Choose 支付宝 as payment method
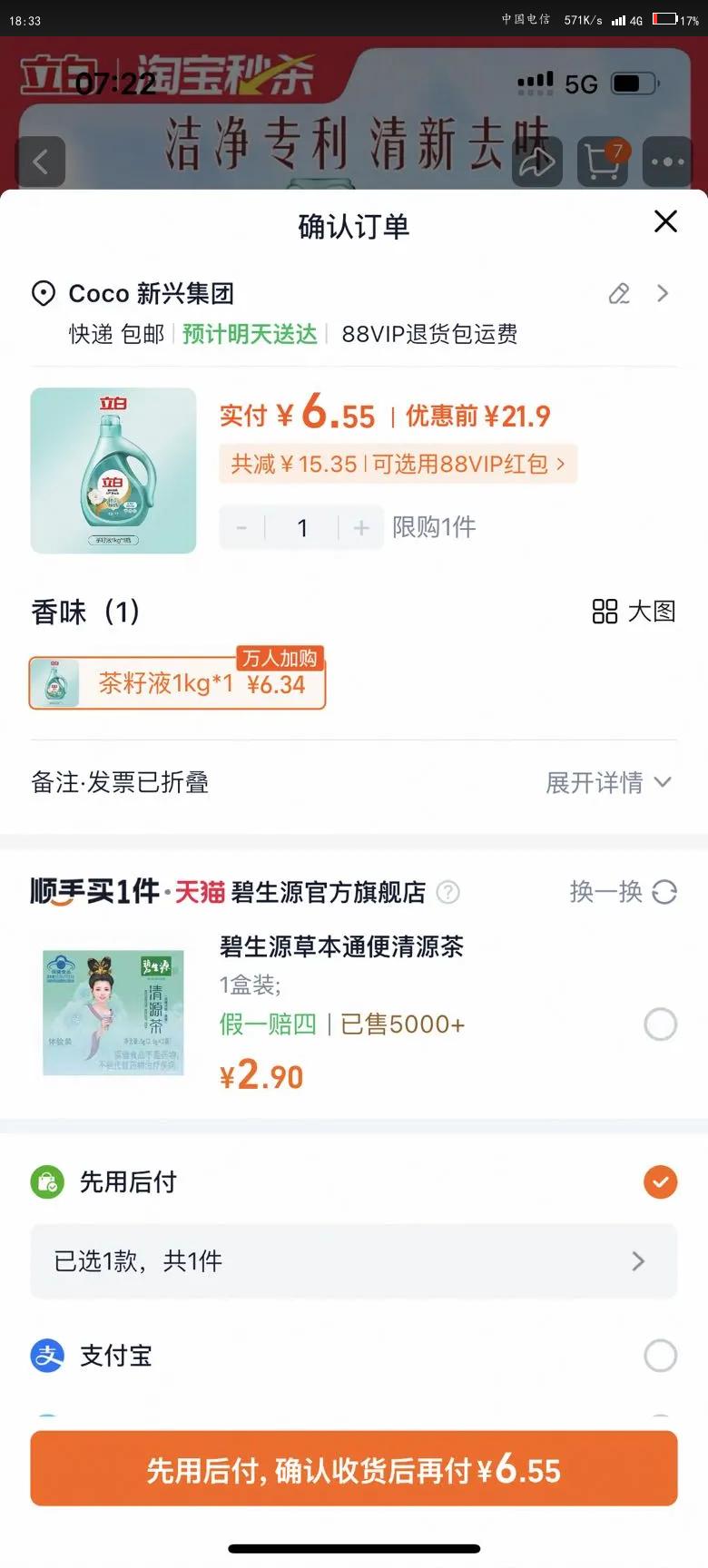Screen dimensions: 708x1568 coord(660,1356)
